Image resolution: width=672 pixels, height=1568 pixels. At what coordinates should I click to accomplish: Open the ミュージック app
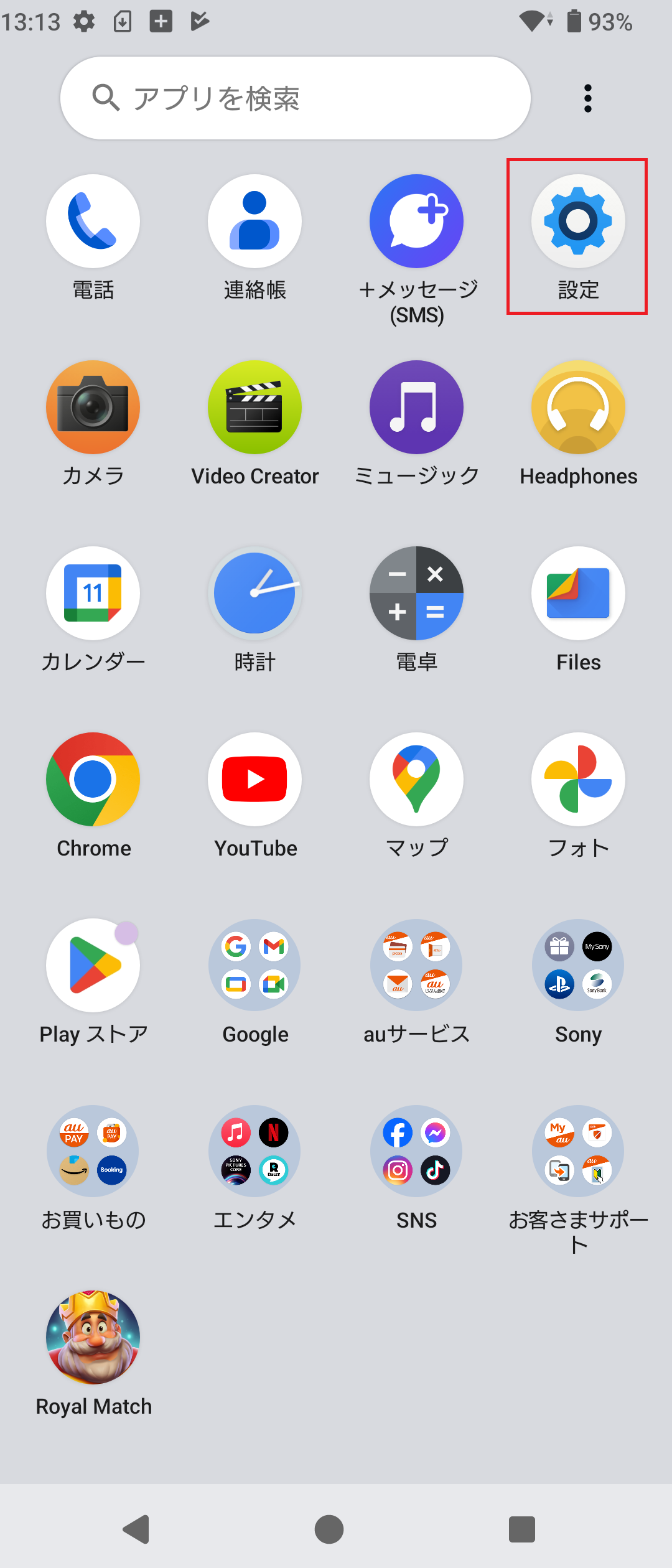click(416, 408)
